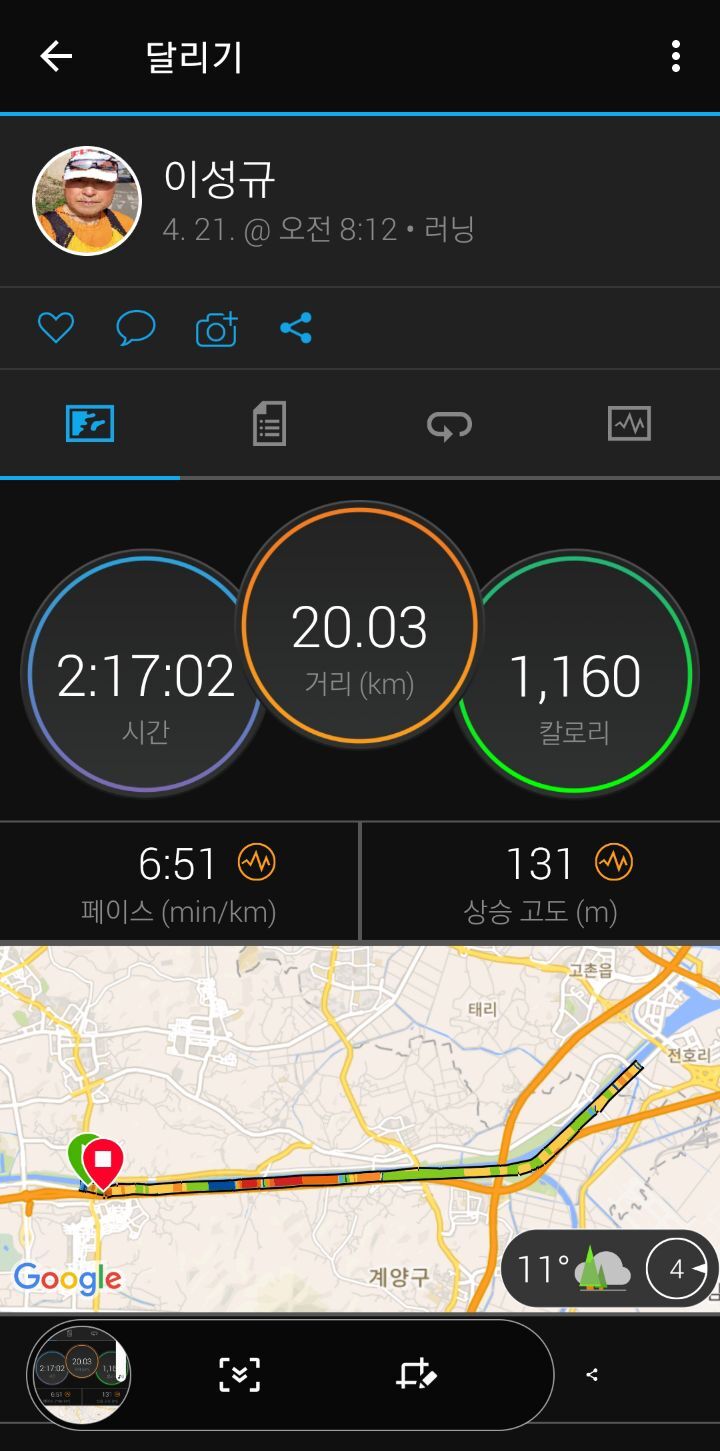
Task: Share this running activity
Action: 296,328
